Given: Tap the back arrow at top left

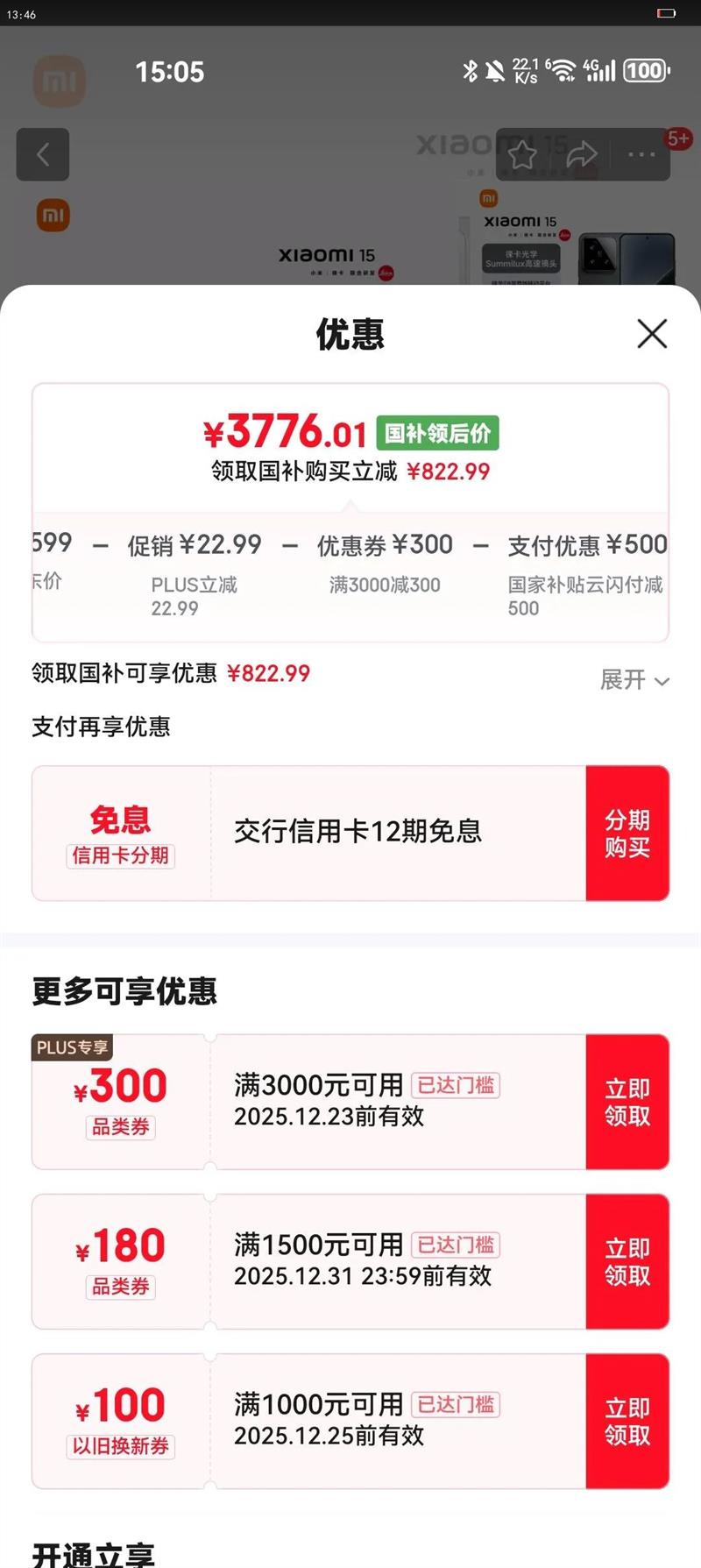Looking at the screenshot, I should 43,154.
